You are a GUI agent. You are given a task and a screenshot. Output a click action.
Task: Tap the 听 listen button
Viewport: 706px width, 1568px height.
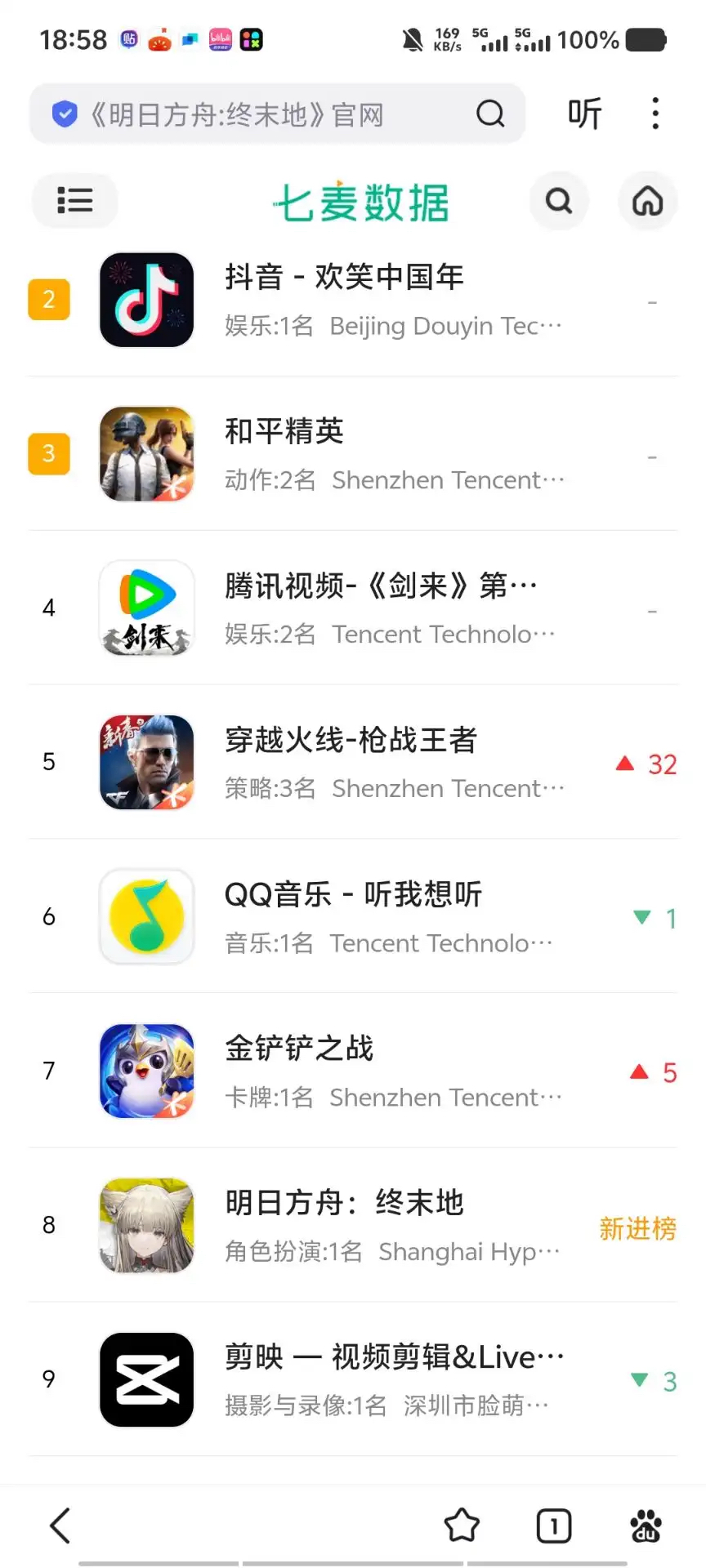585,114
